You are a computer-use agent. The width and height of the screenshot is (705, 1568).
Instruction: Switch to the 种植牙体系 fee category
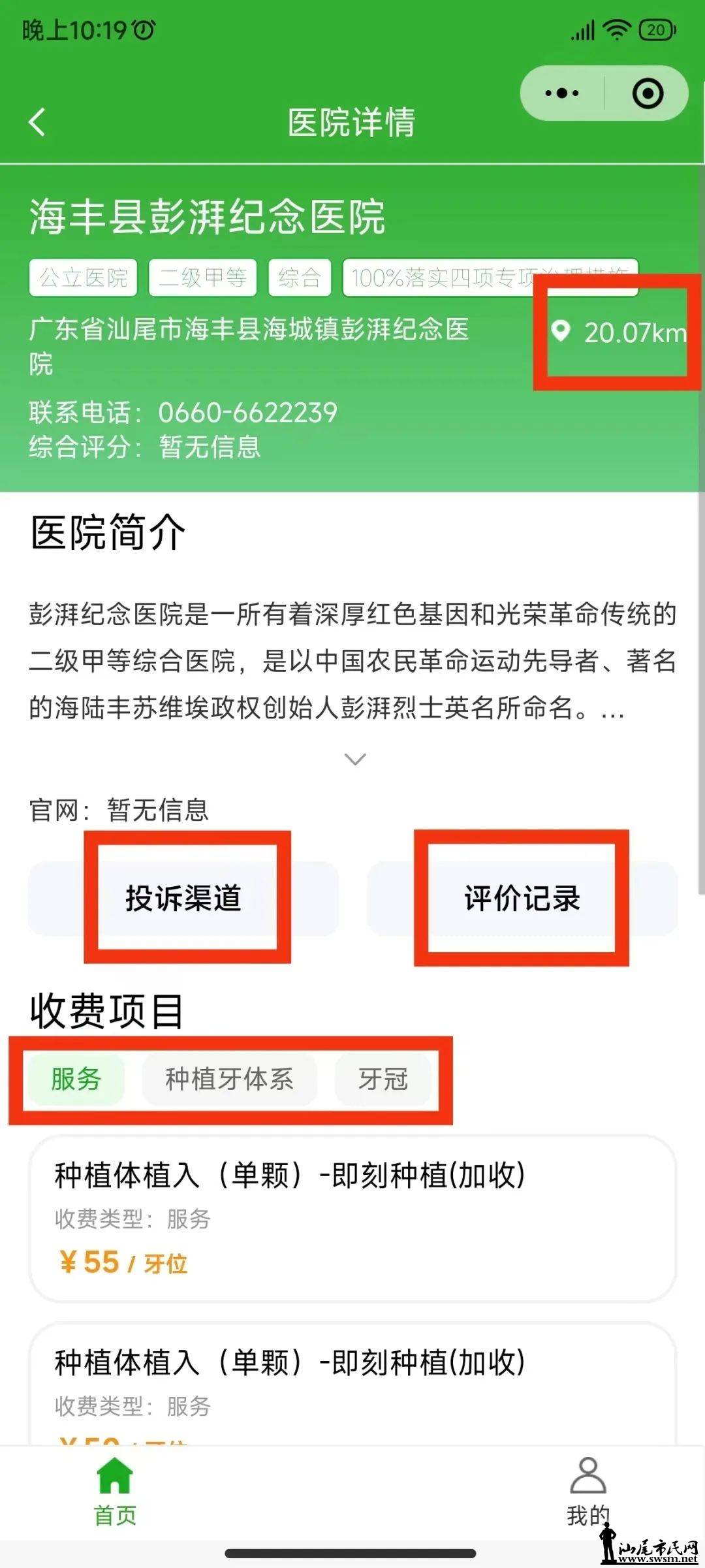click(x=229, y=1079)
